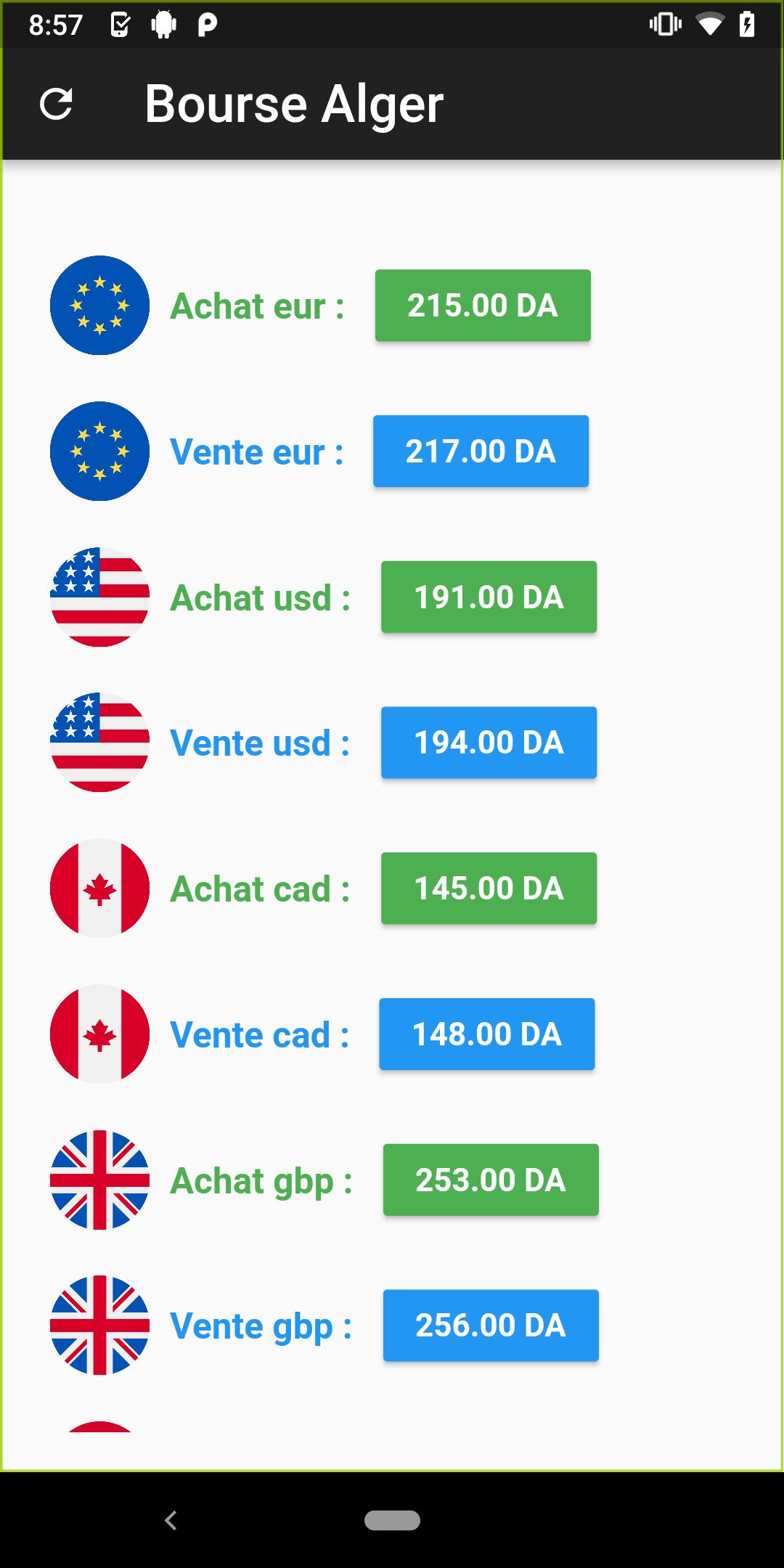784x1568 pixels.
Task: Tap the 145.00 DA Achat cad button
Action: [x=489, y=889]
